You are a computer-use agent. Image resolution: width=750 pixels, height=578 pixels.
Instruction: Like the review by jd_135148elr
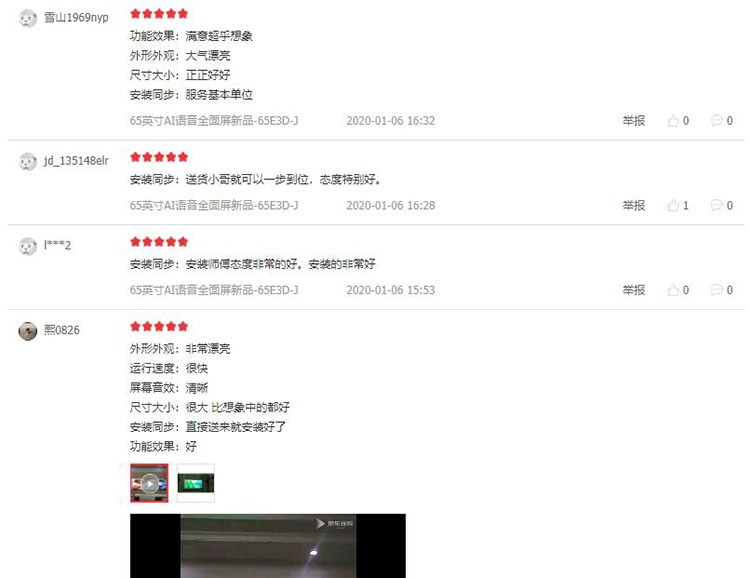pyautogui.click(x=678, y=206)
